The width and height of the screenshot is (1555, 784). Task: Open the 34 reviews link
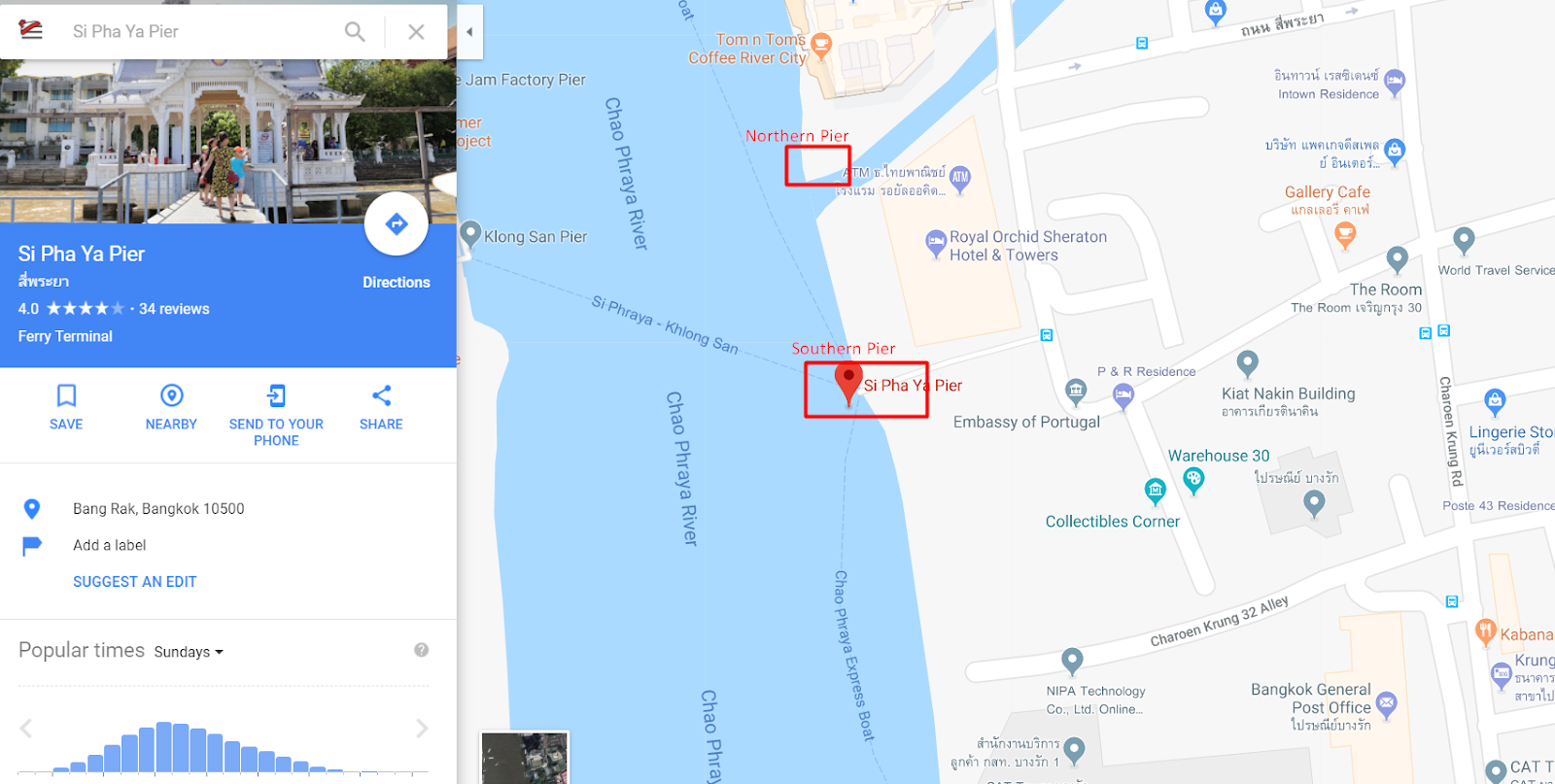click(174, 309)
